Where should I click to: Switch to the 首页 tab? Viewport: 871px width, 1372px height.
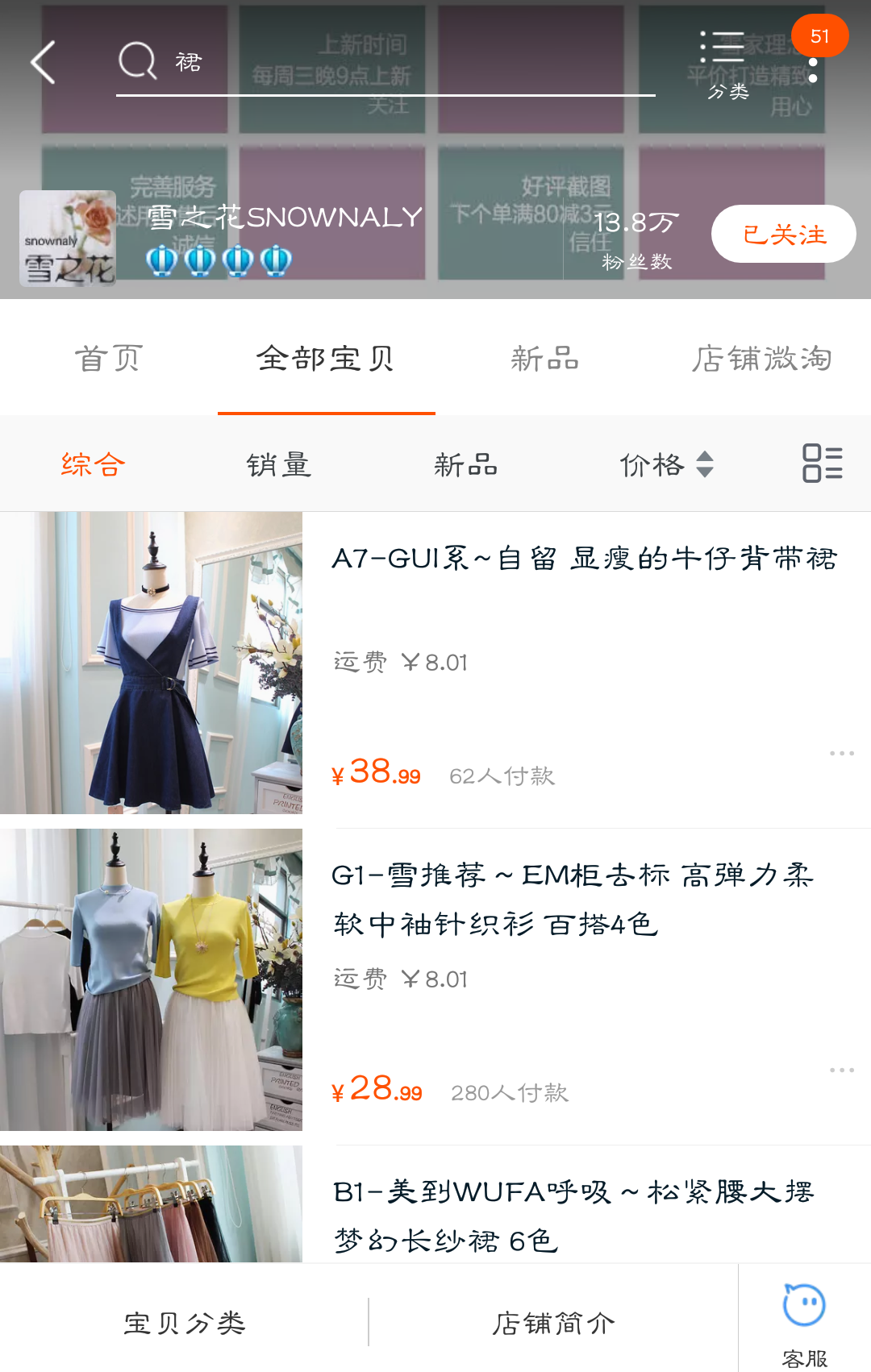(109, 359)
